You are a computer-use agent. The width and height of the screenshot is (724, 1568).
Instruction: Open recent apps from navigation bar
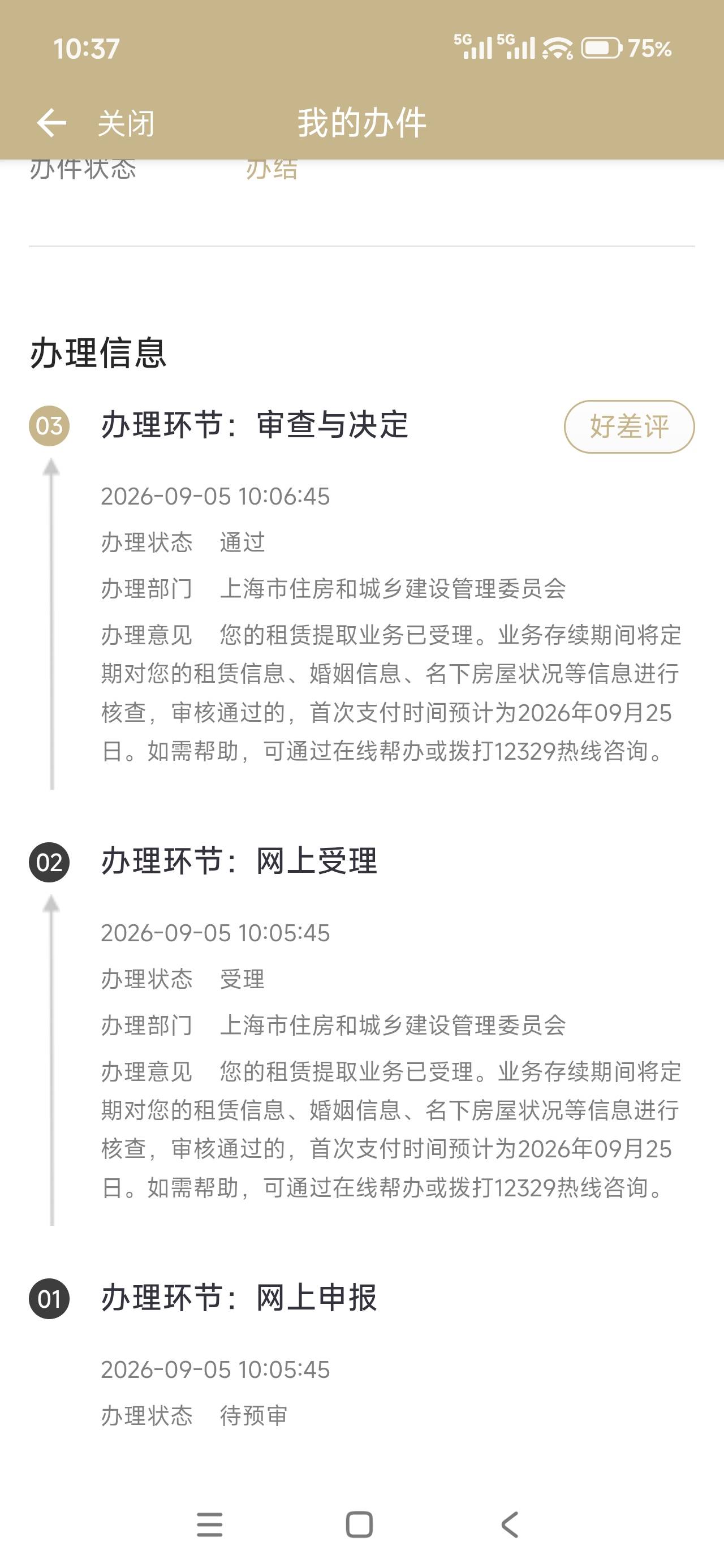coord(209,1525)
